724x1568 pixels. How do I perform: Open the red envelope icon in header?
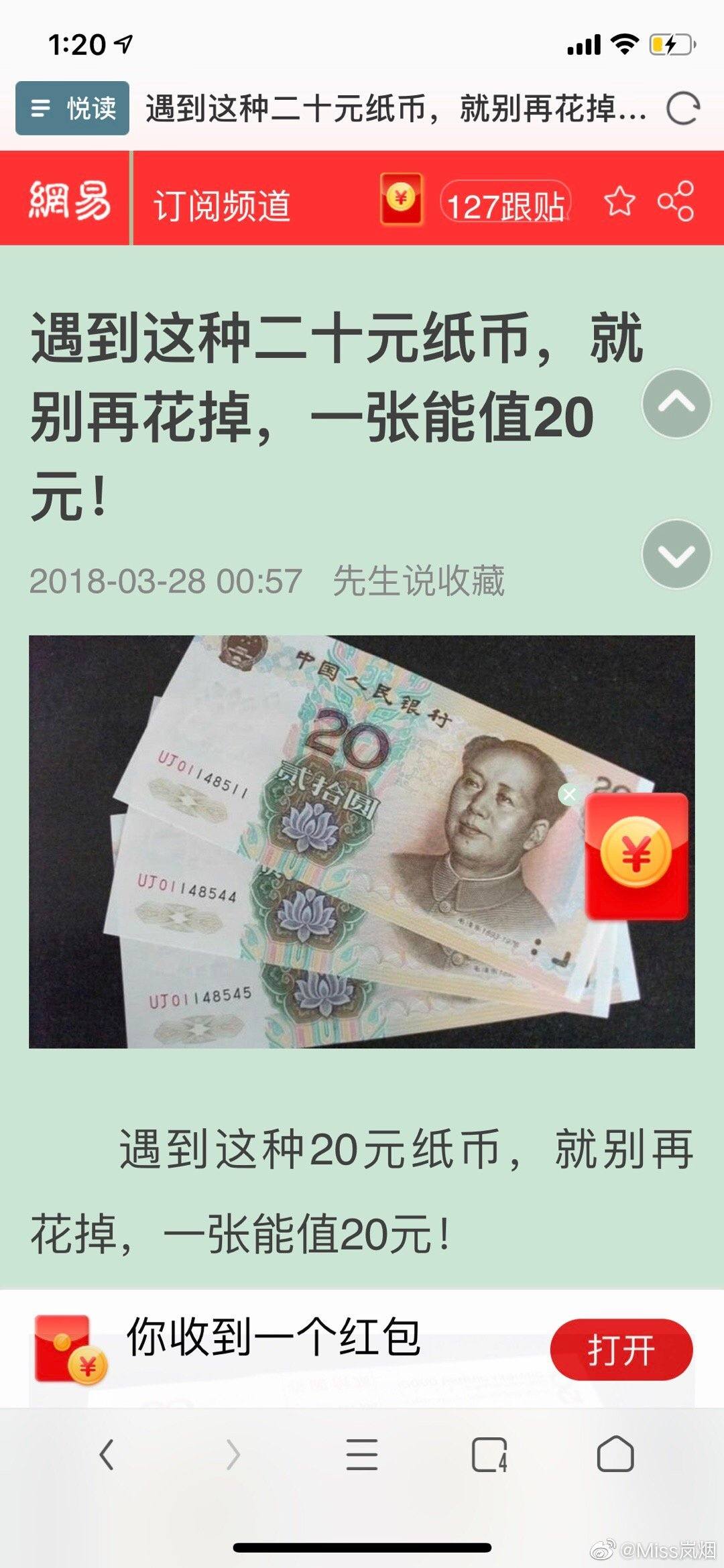click(x=401, y=198)
